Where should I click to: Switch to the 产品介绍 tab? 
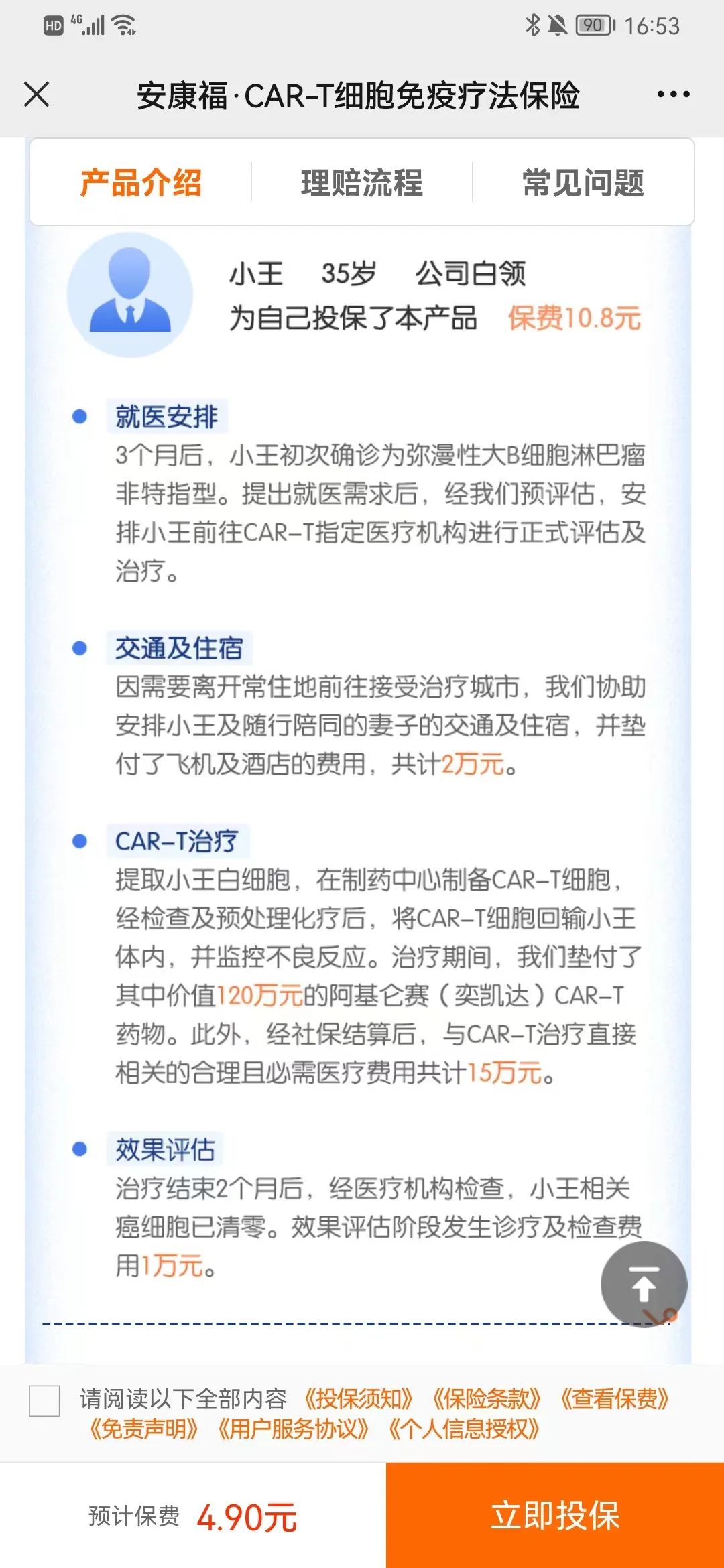(x=141, y=183)
